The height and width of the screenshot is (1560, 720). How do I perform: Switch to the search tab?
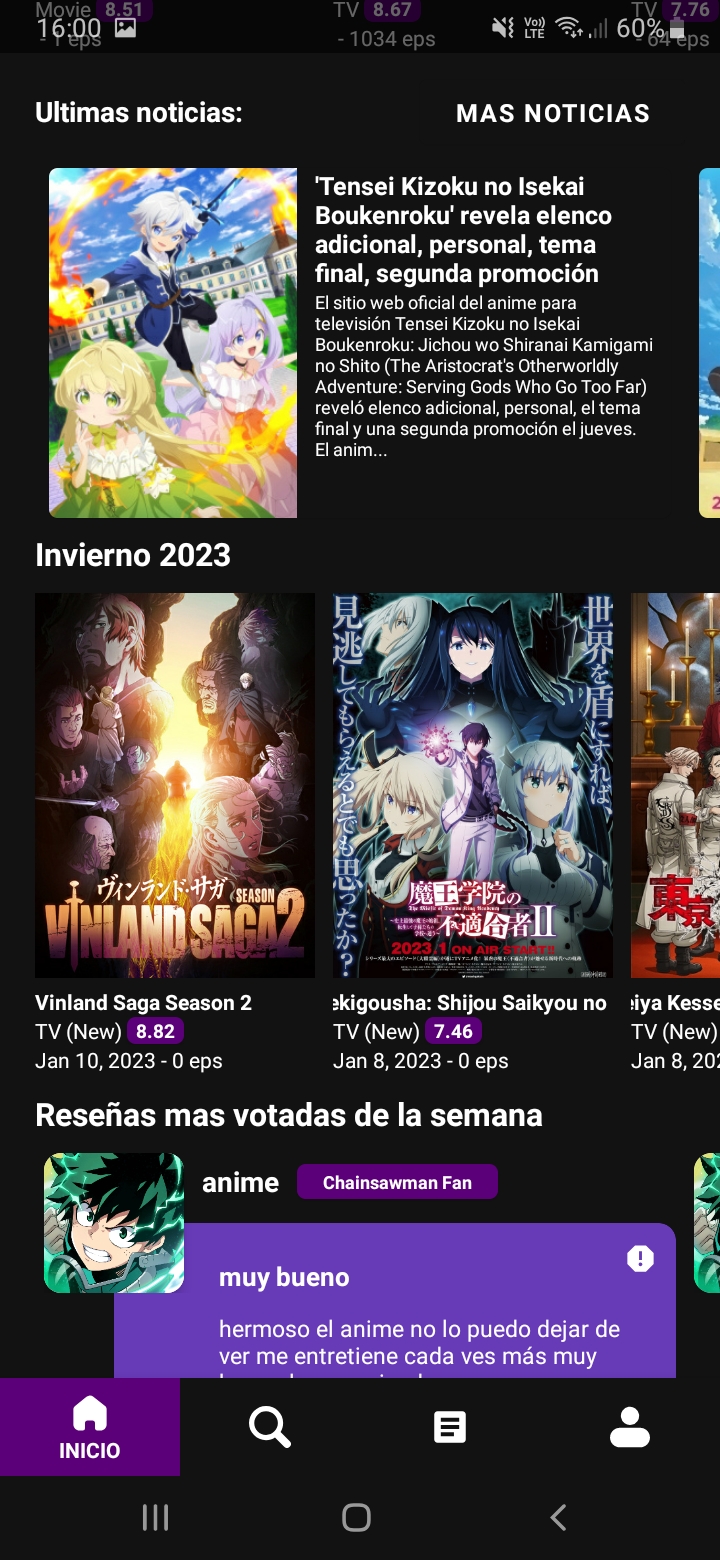coord(270,1427)
